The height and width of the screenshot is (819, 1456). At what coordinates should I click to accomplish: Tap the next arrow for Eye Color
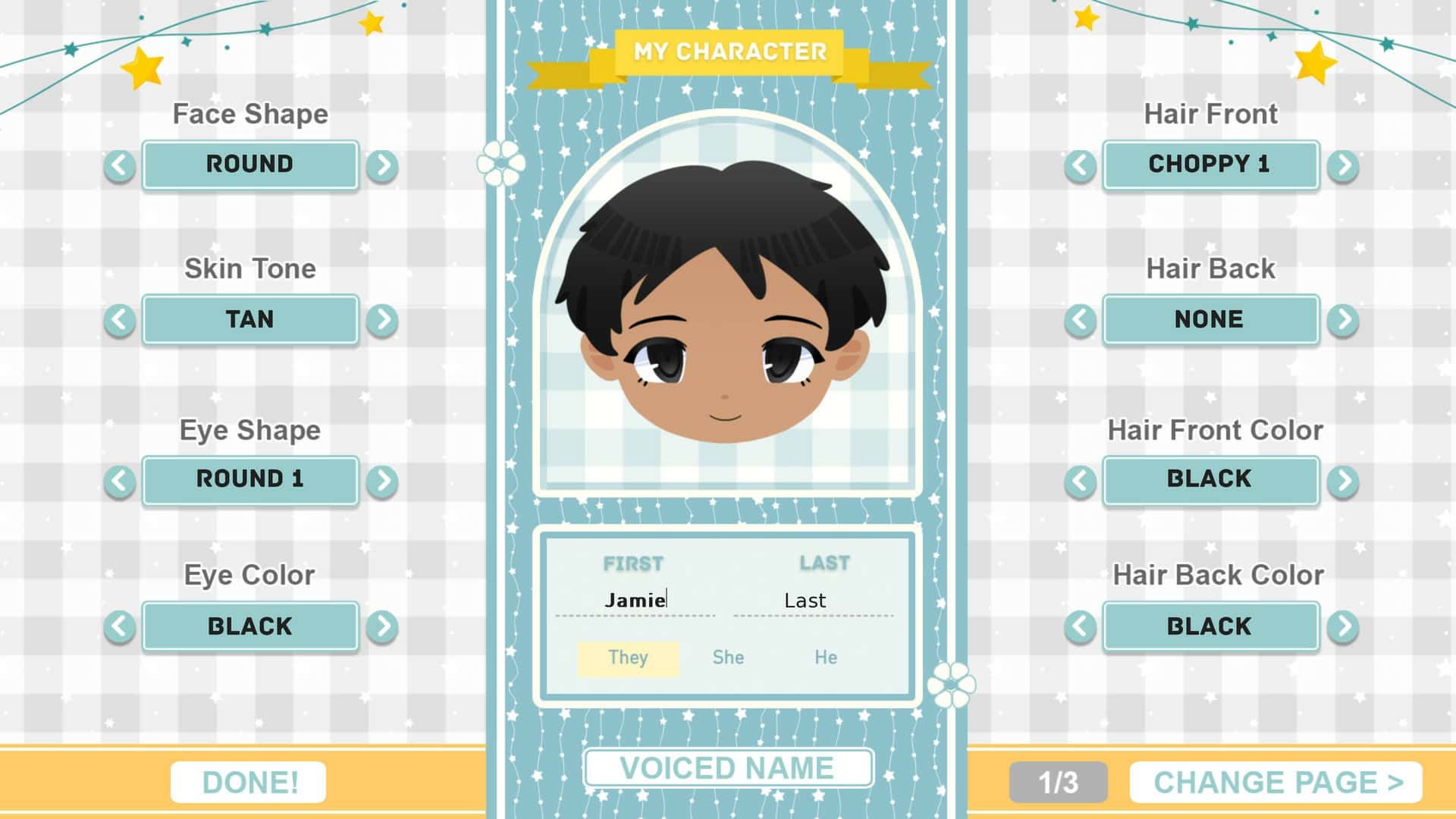tap(382, 627)
